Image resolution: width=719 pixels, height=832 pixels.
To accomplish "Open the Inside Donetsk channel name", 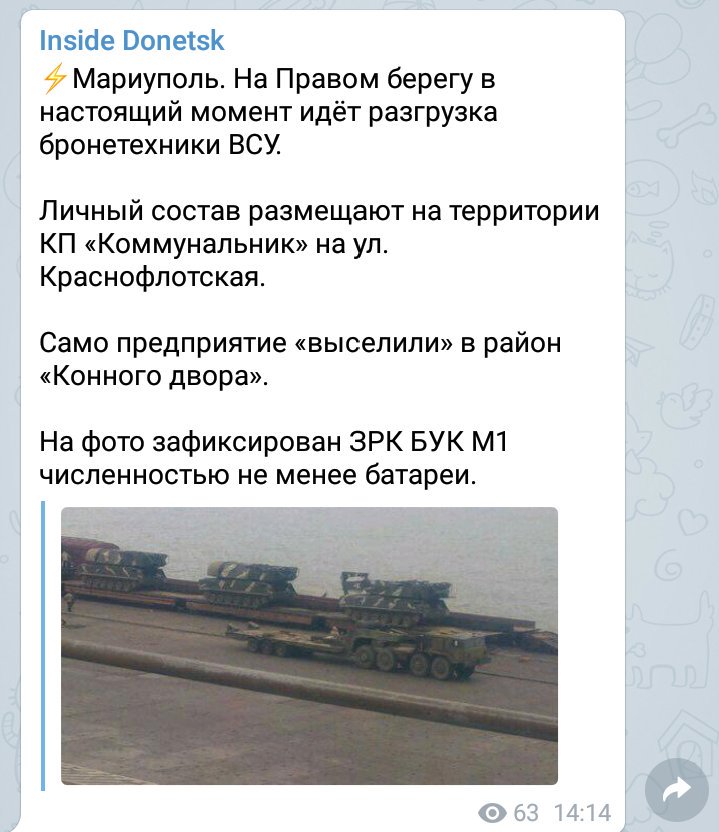I will (x=132, y=41).
